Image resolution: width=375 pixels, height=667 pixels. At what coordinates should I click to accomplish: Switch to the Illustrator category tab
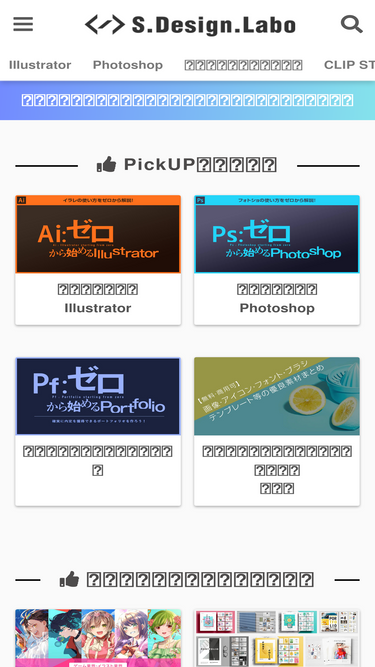[x=40, y=65]
